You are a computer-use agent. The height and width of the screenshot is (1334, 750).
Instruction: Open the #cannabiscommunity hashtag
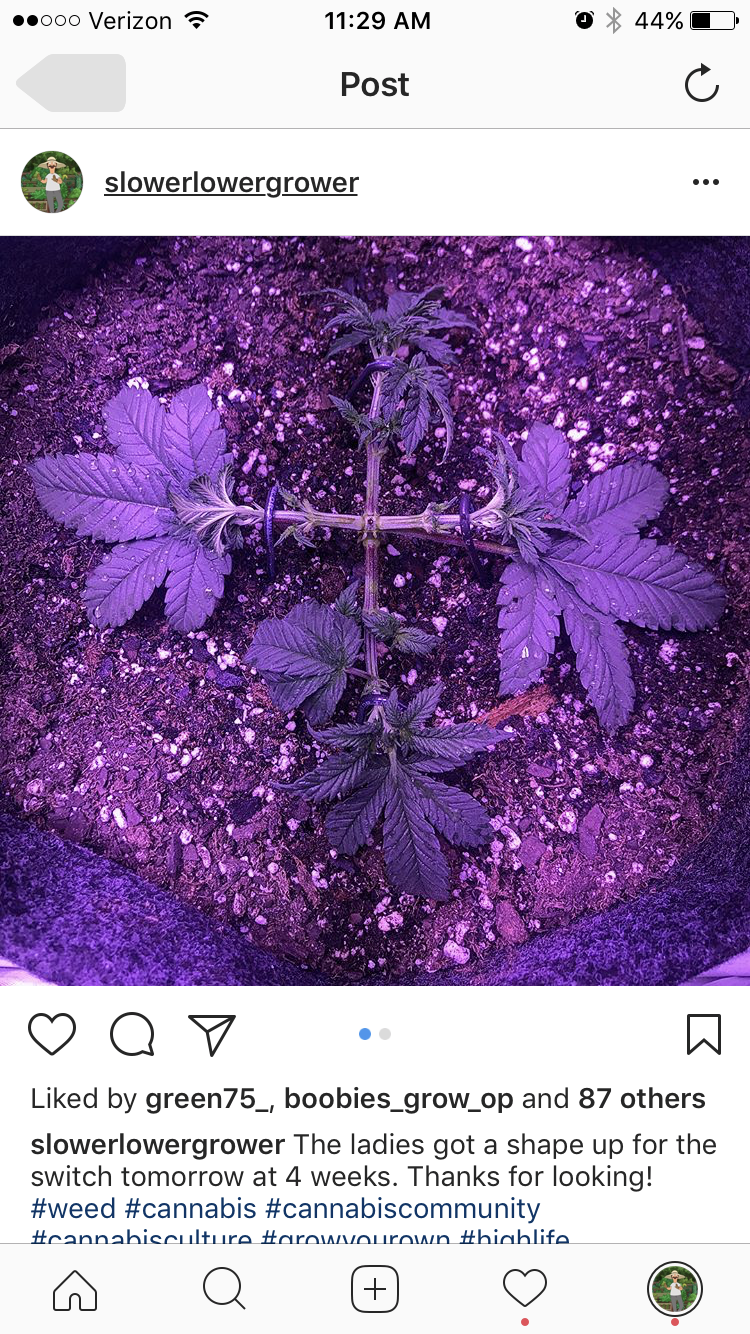403,1208
